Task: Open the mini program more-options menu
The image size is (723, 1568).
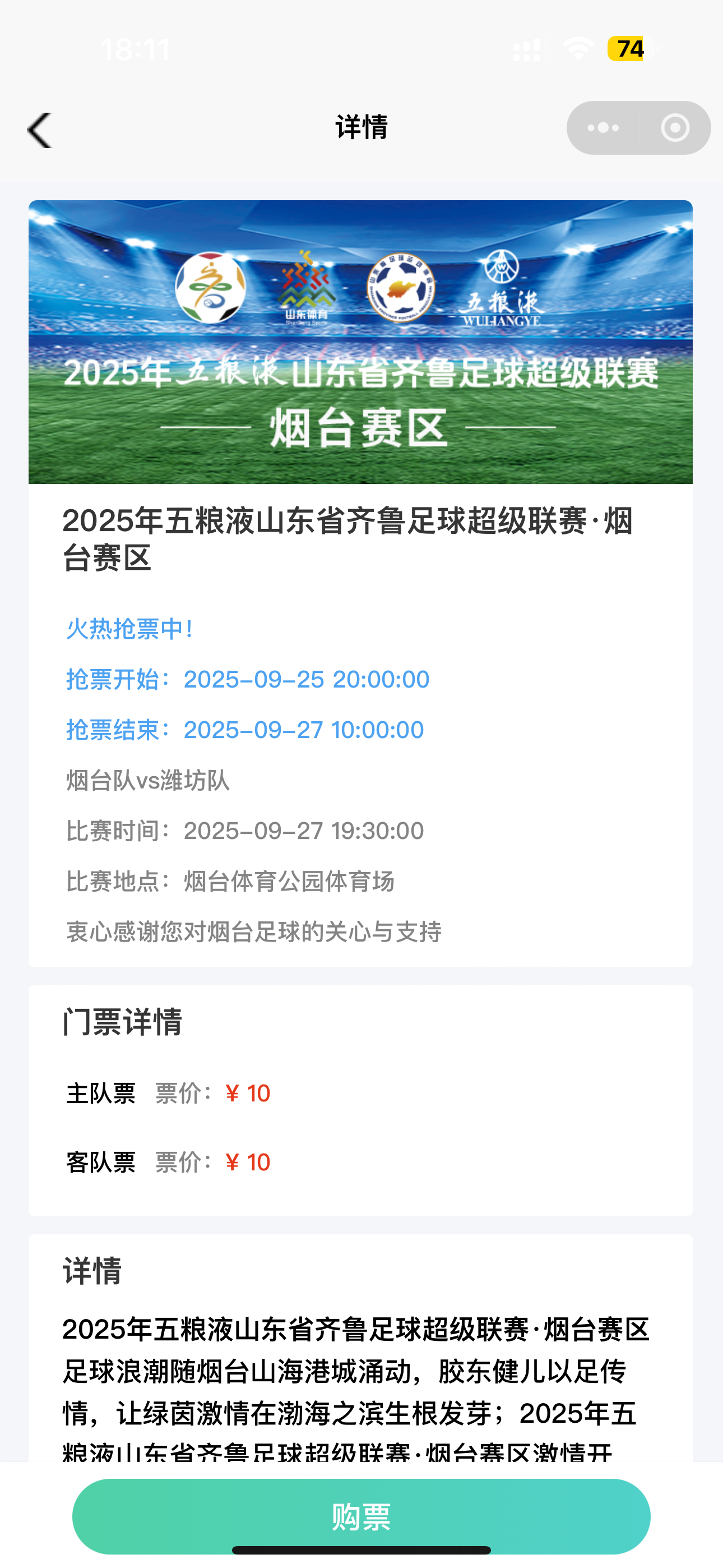Action: coord(603,128)
